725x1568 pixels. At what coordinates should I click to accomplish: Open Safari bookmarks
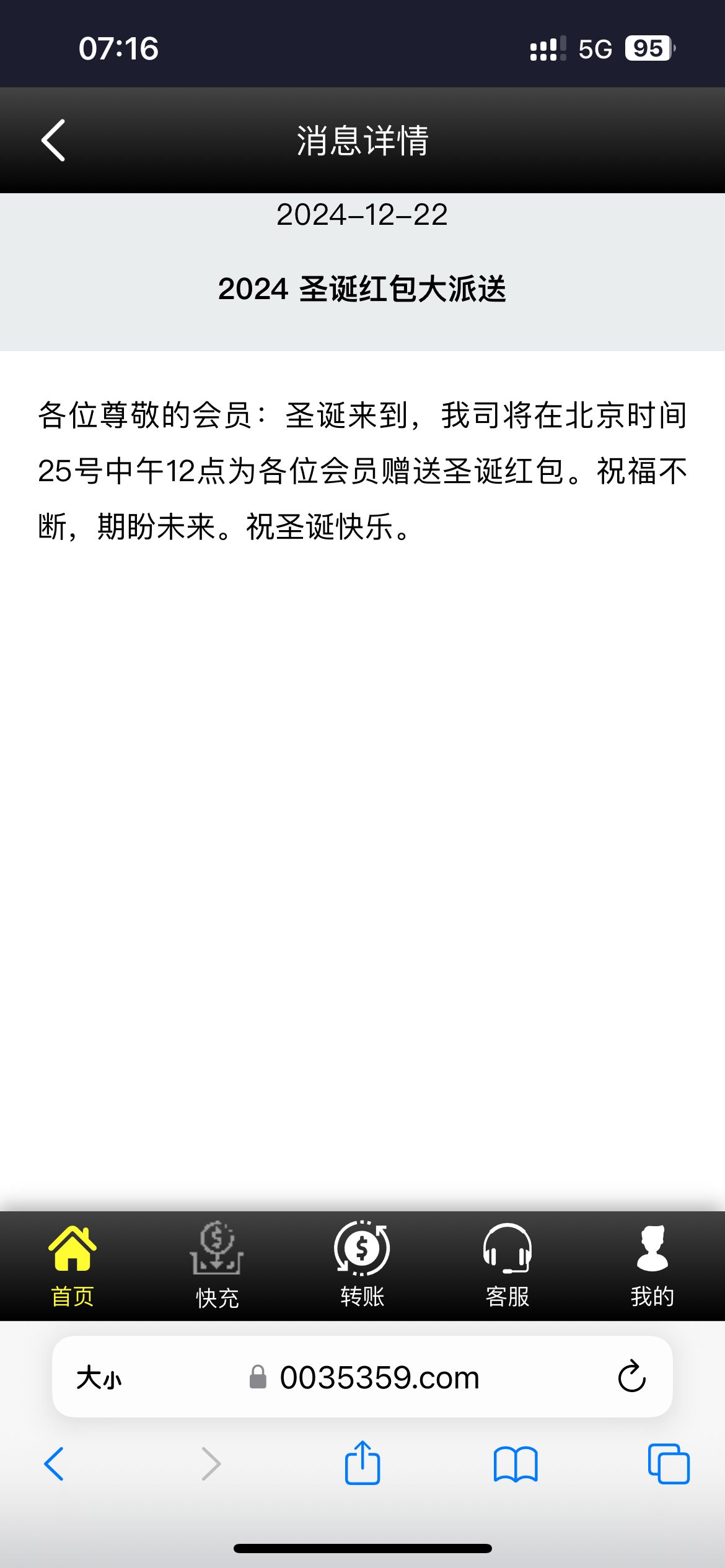(x=516, y=1465)
